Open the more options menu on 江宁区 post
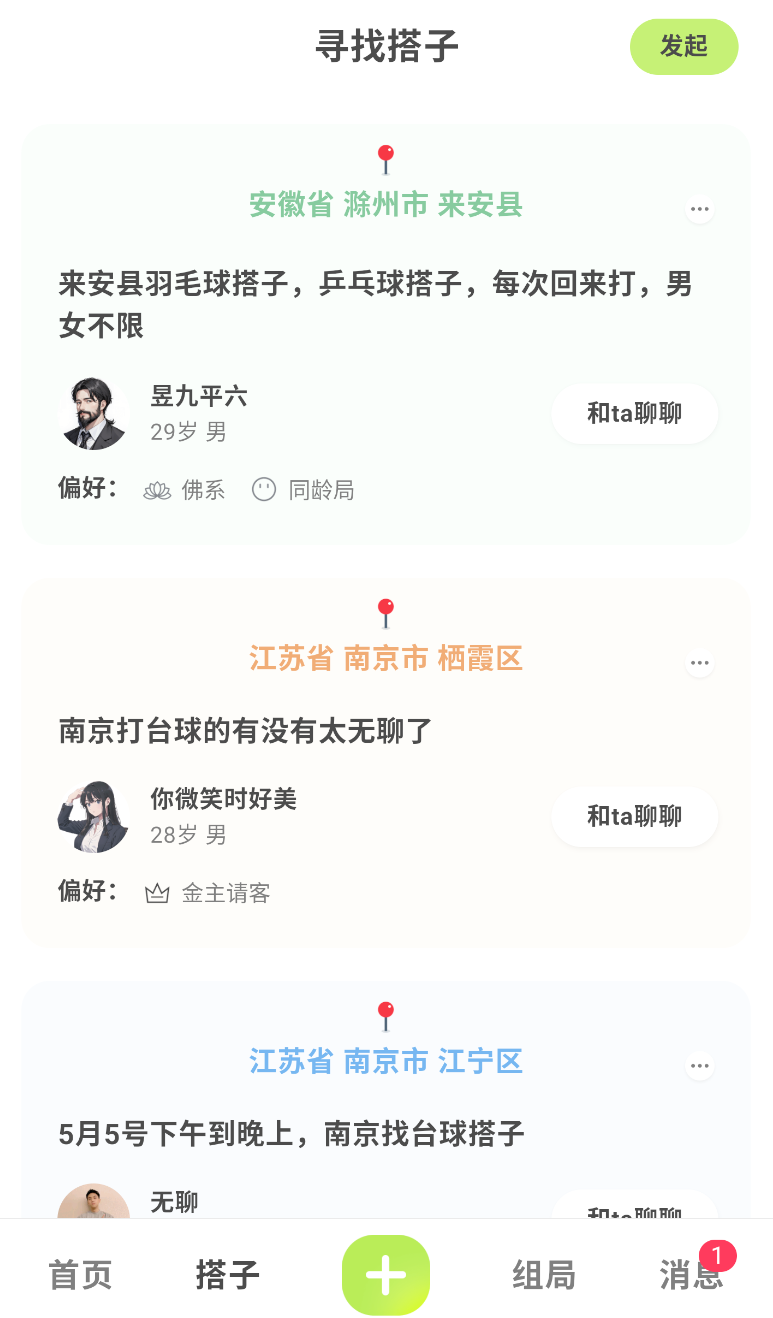Image resolution: width=773 pixels, height=1318 pixels. coord(700,1066)
